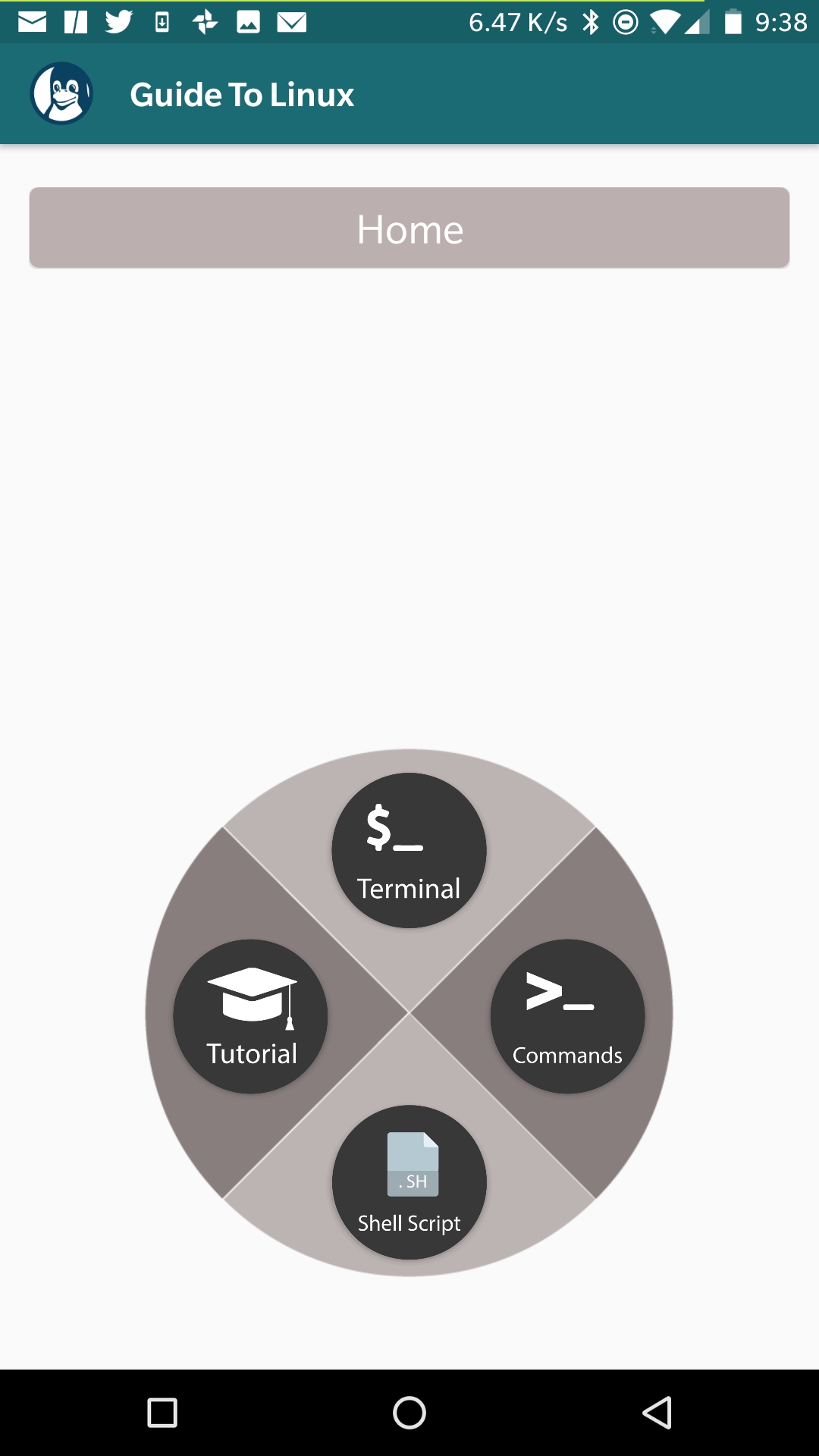Open the Tutorial section
Image resolution: width=819 pixels, height=1456 pixels.
click(250, 1016)
